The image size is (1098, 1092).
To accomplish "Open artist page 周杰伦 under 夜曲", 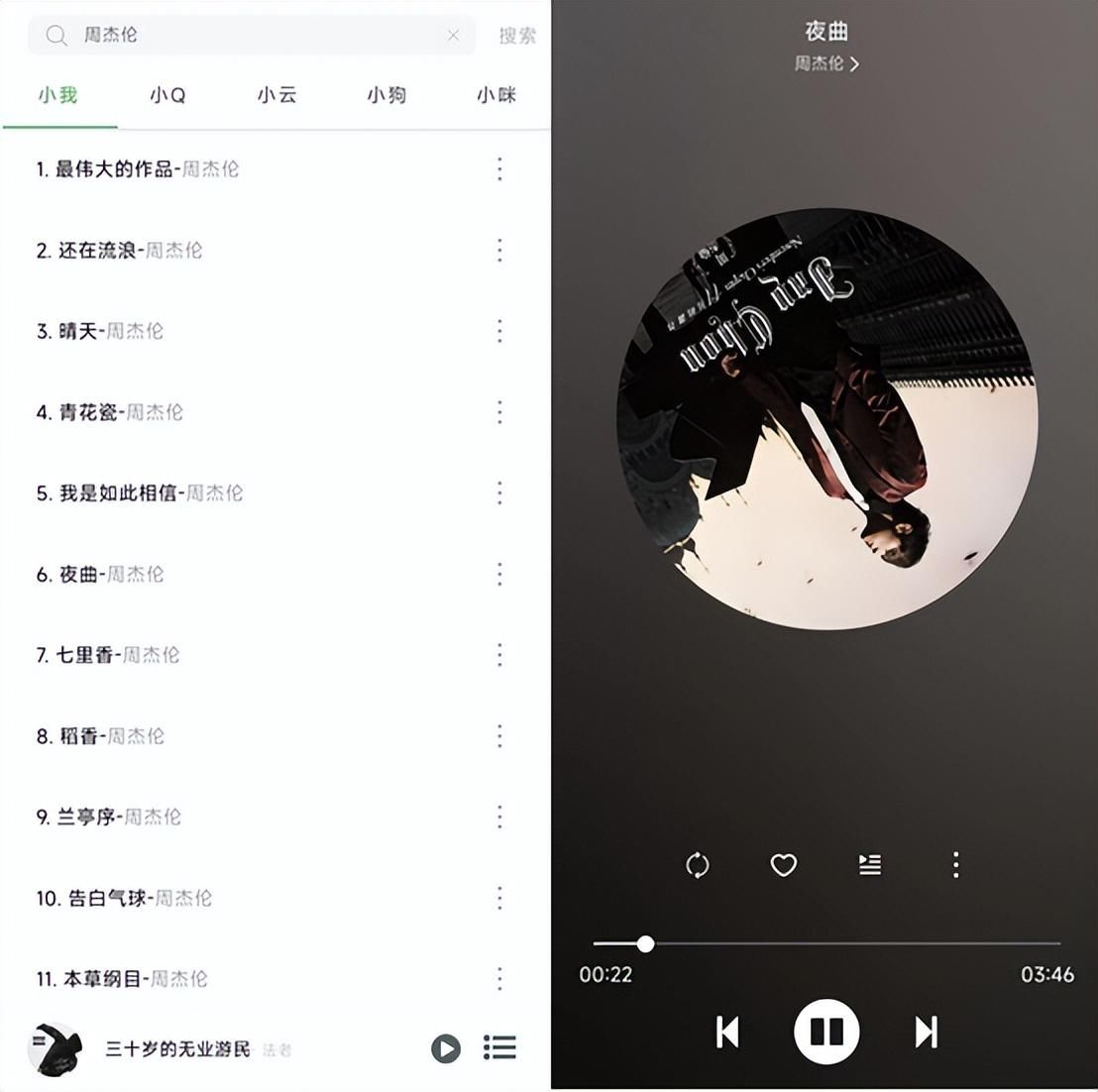I will pyautogui.click(x=825, y=63).
